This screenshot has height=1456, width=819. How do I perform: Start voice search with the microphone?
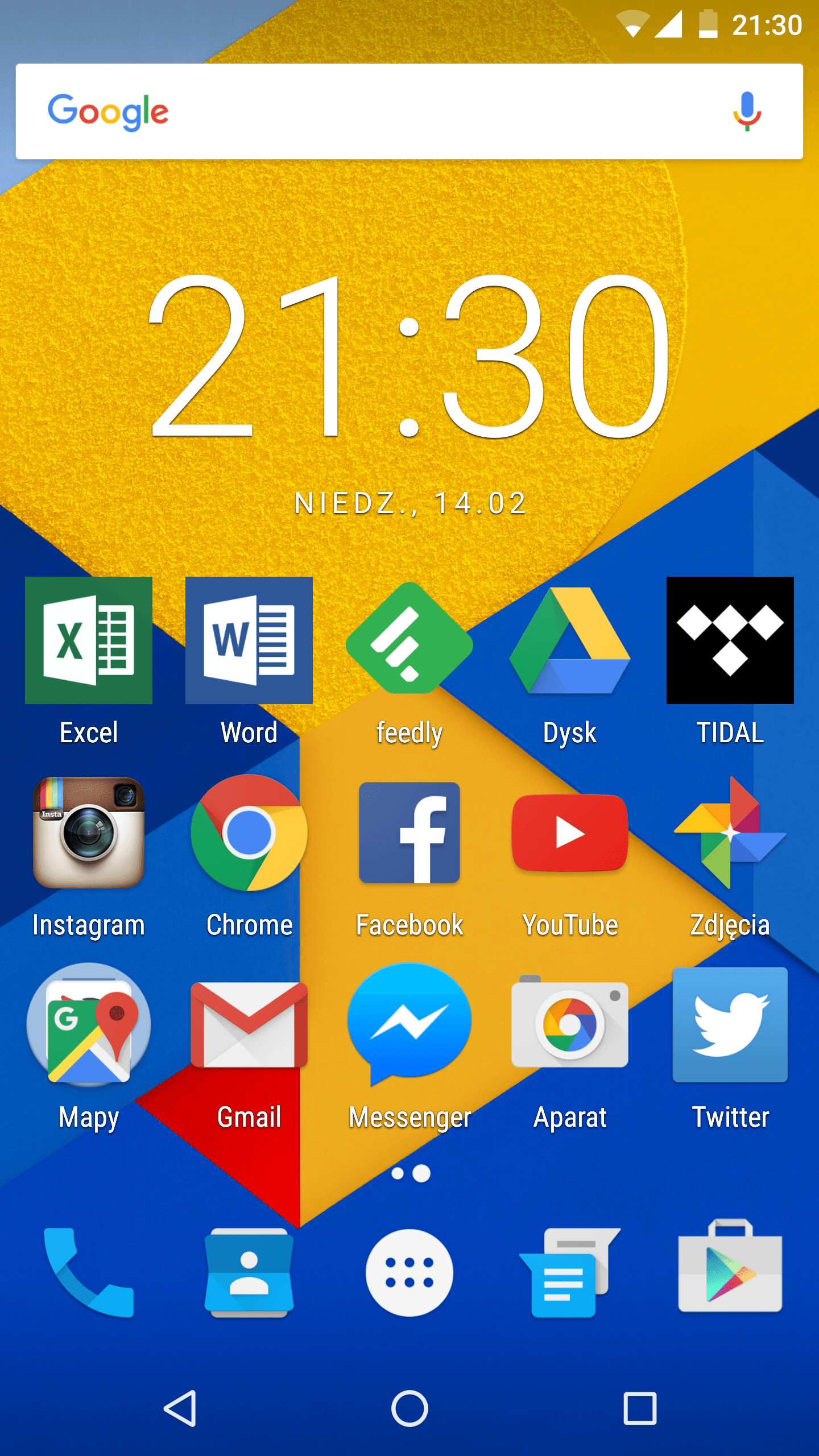[x=747, y=111]
